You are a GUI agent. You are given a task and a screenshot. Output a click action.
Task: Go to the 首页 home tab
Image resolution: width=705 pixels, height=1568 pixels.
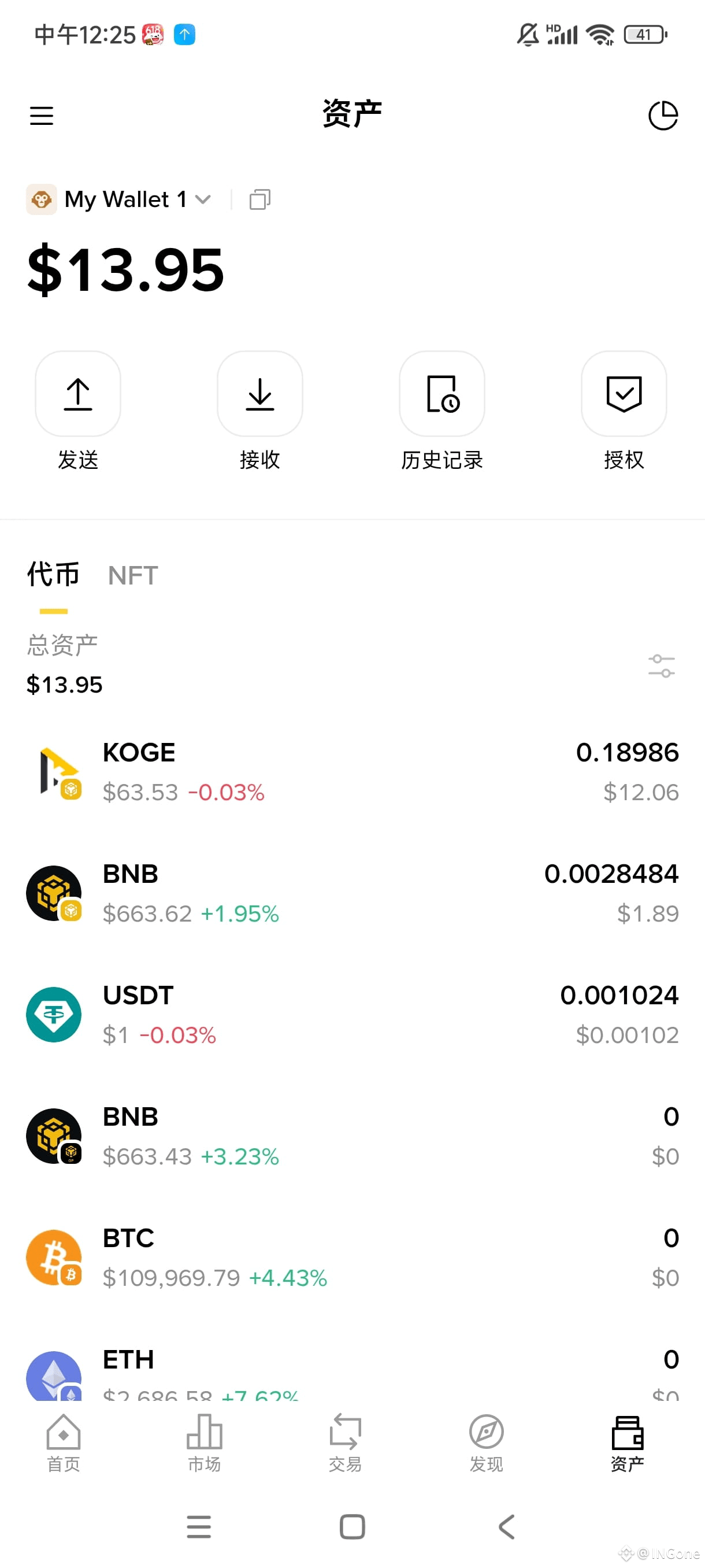click(x=63, y=1444)
